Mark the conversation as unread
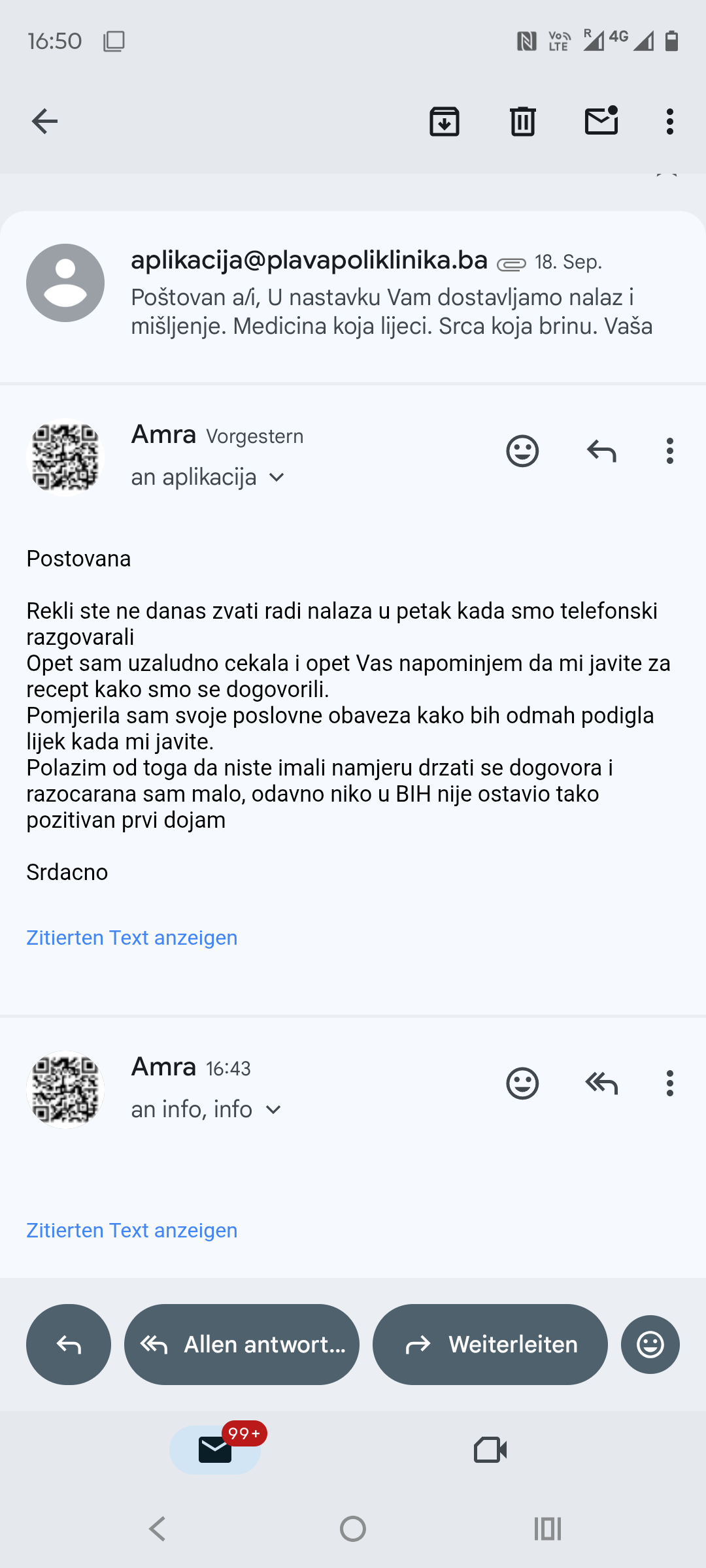 tap(601, 122)
